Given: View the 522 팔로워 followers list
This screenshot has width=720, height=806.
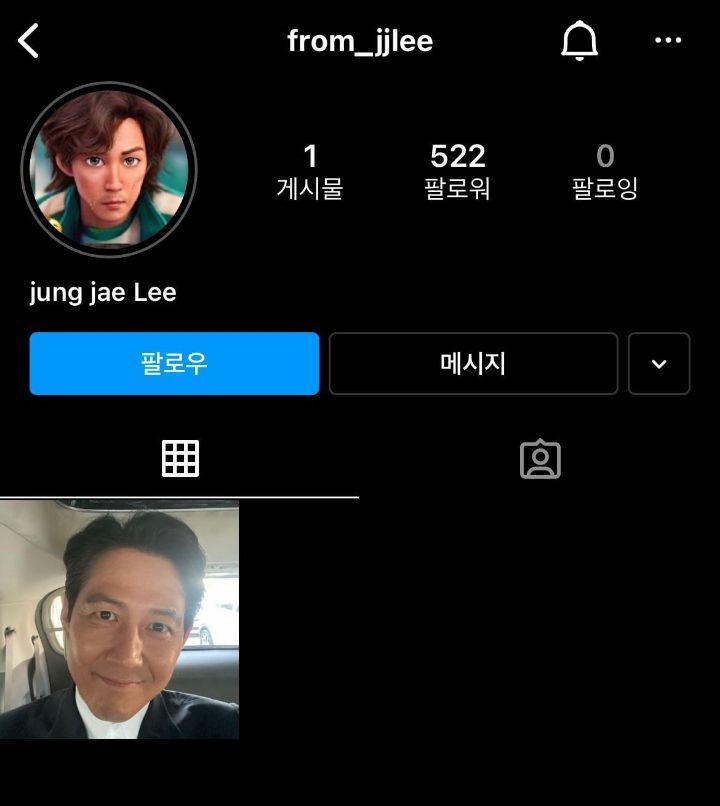Looking at the screenshot, I should (457, 172).
